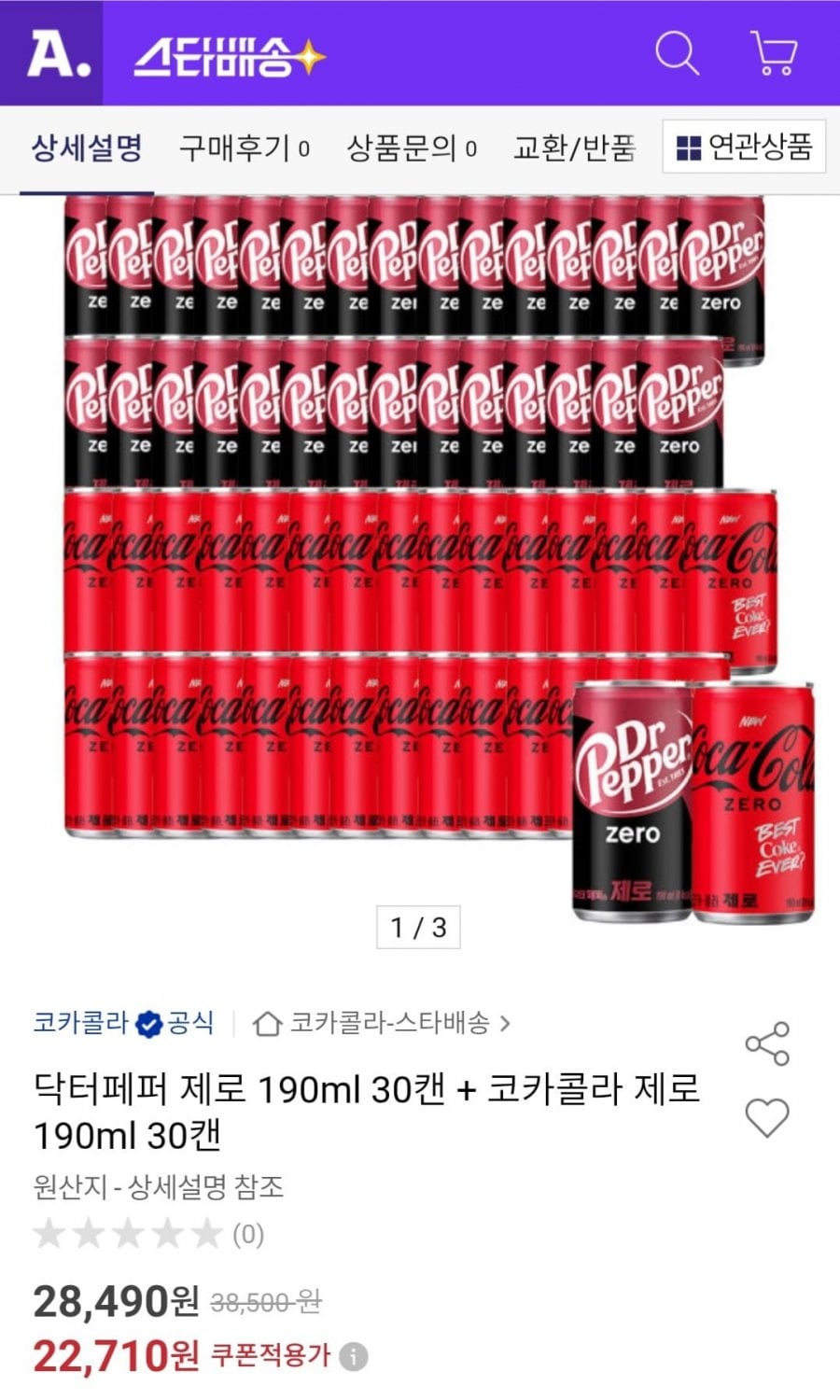
Task: Show coupon price info tooltip
Action: coord(353,1356)
